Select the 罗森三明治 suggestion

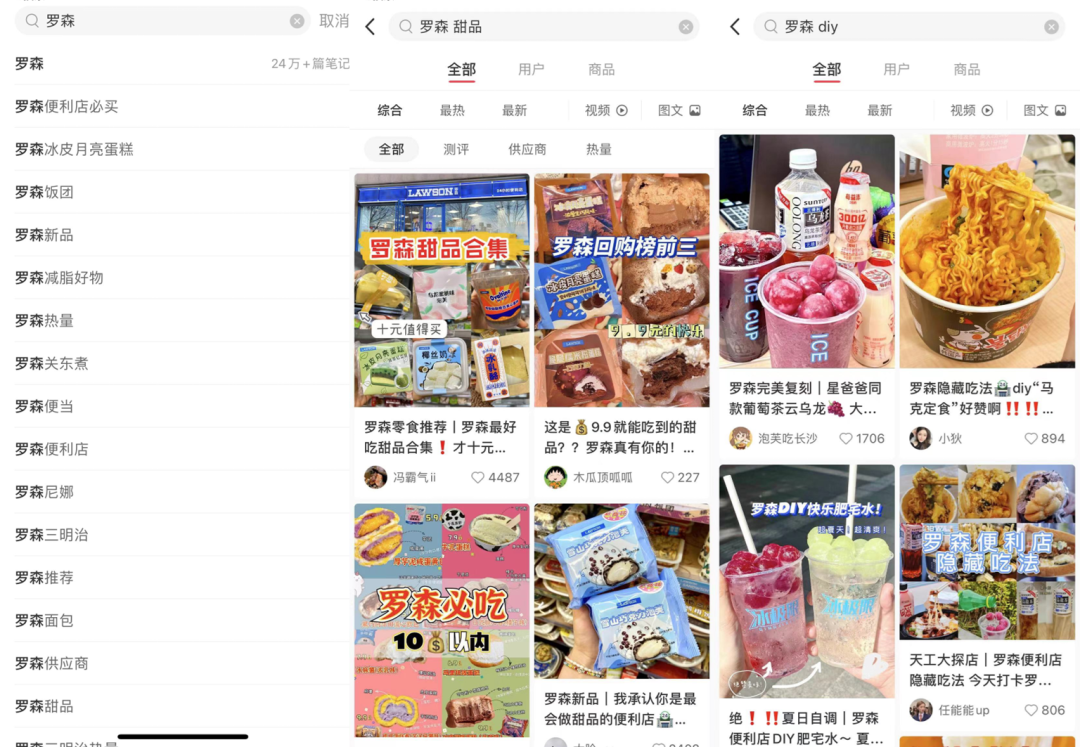[52, 535]
